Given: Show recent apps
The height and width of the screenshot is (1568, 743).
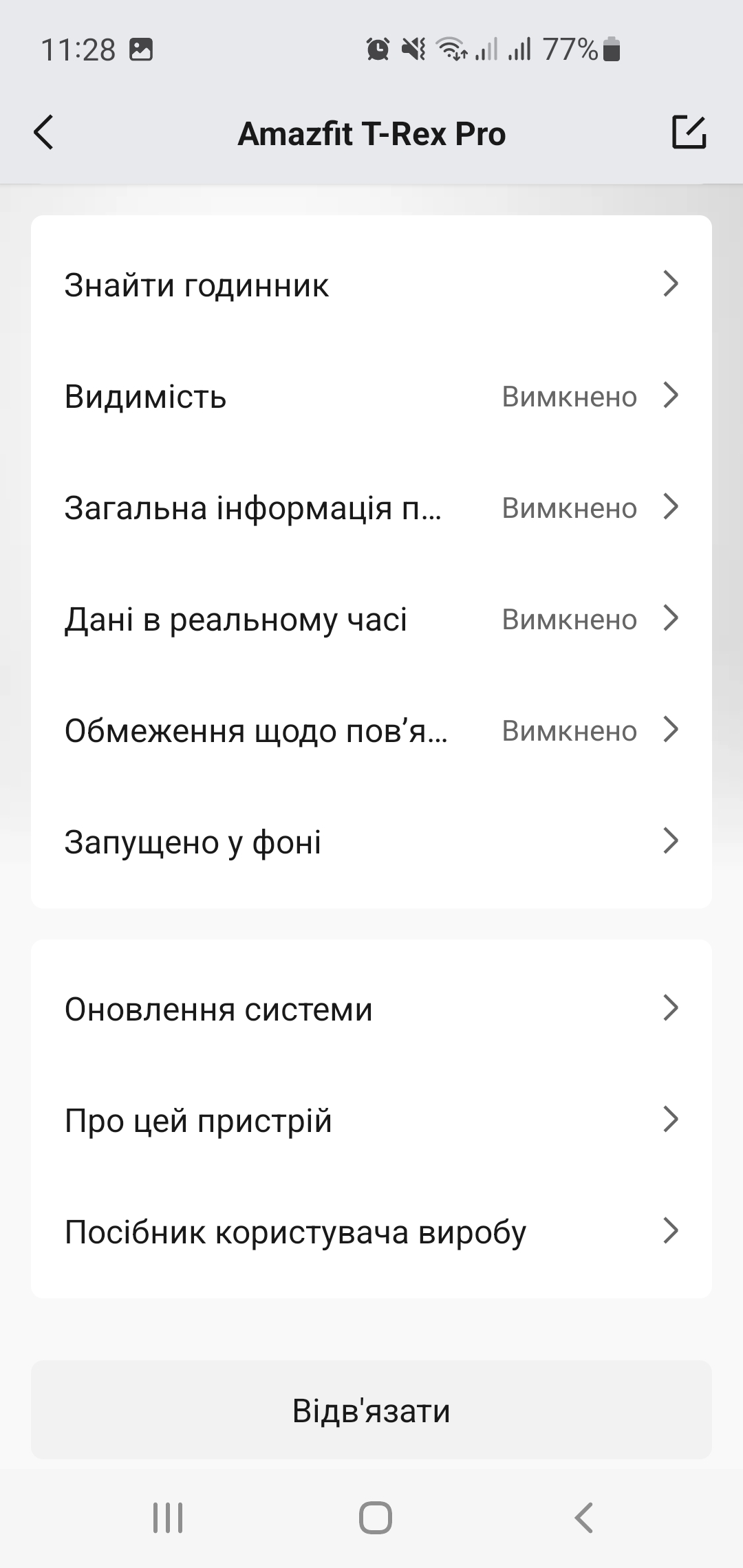Looking at the screenshot, I should pos(168,1518).
